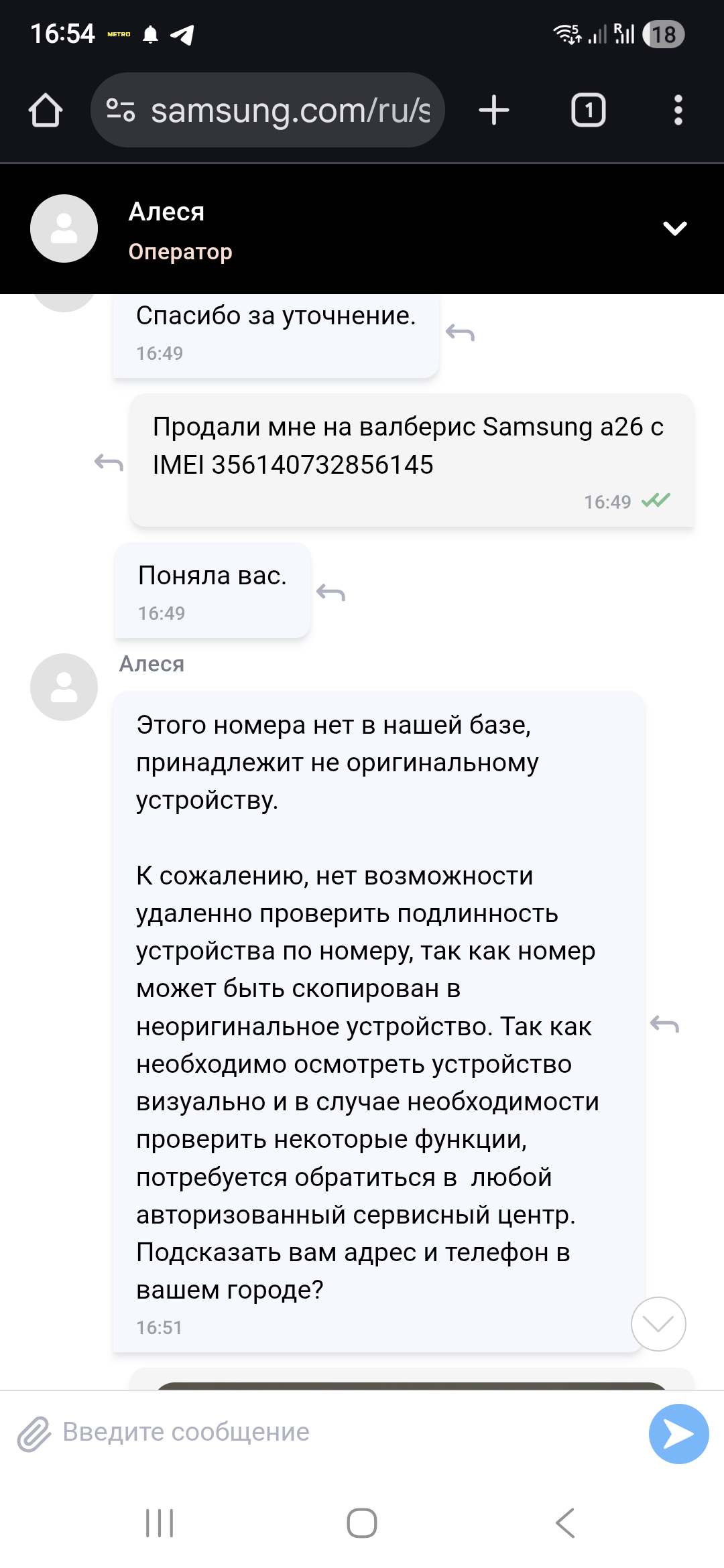Reply to your message with the IMEI number
Screen dimensions: 724x1568
pos(109,462)
